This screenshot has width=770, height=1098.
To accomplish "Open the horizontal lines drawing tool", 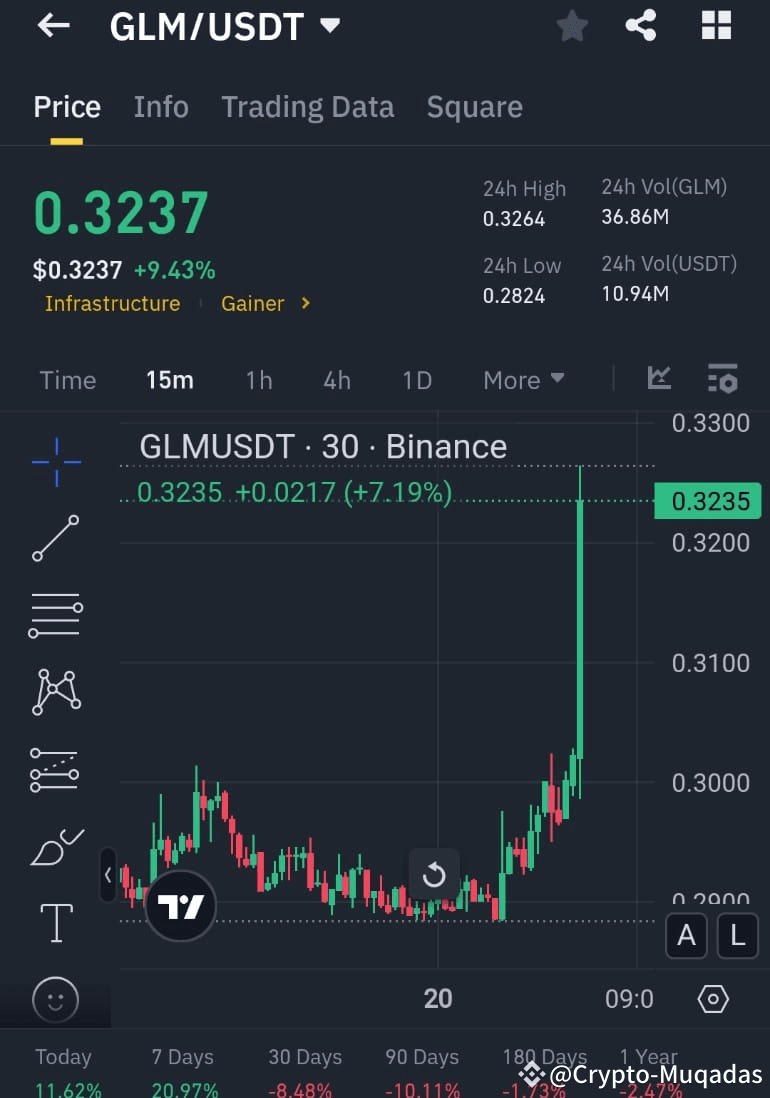I will coord(55,615).
